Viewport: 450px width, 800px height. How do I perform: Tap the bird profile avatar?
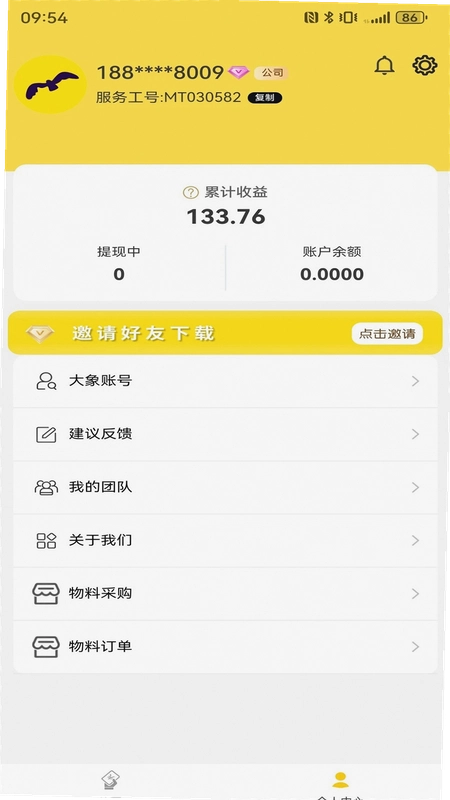50,84
